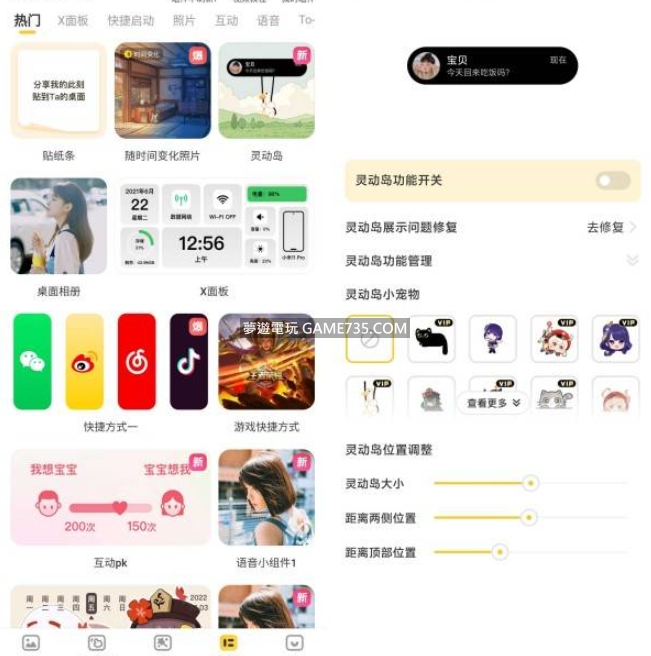Expand the 灵动岛功能管理 section
The image size is (651, 656).
pyautogui.click(x=631, y=260)
